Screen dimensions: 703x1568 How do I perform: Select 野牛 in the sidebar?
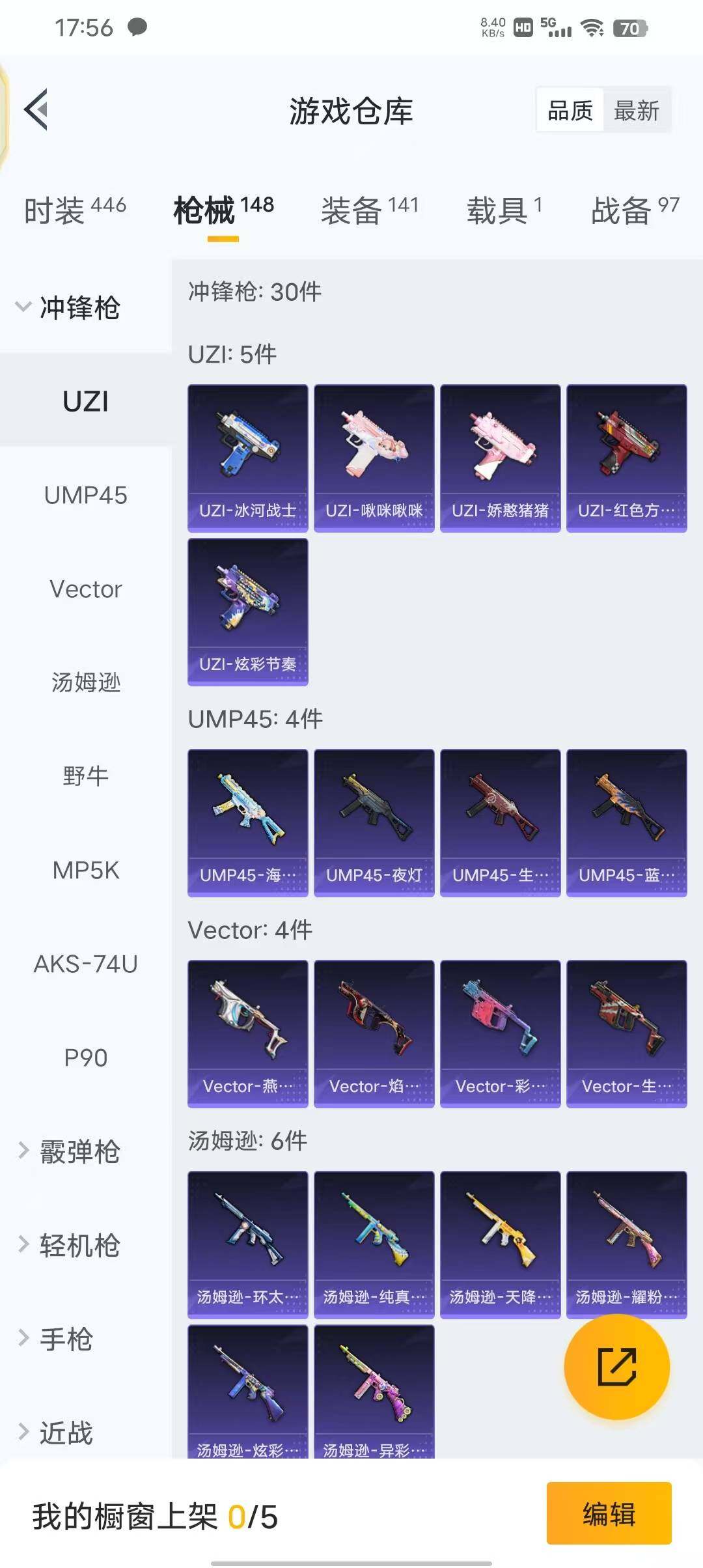85,776
